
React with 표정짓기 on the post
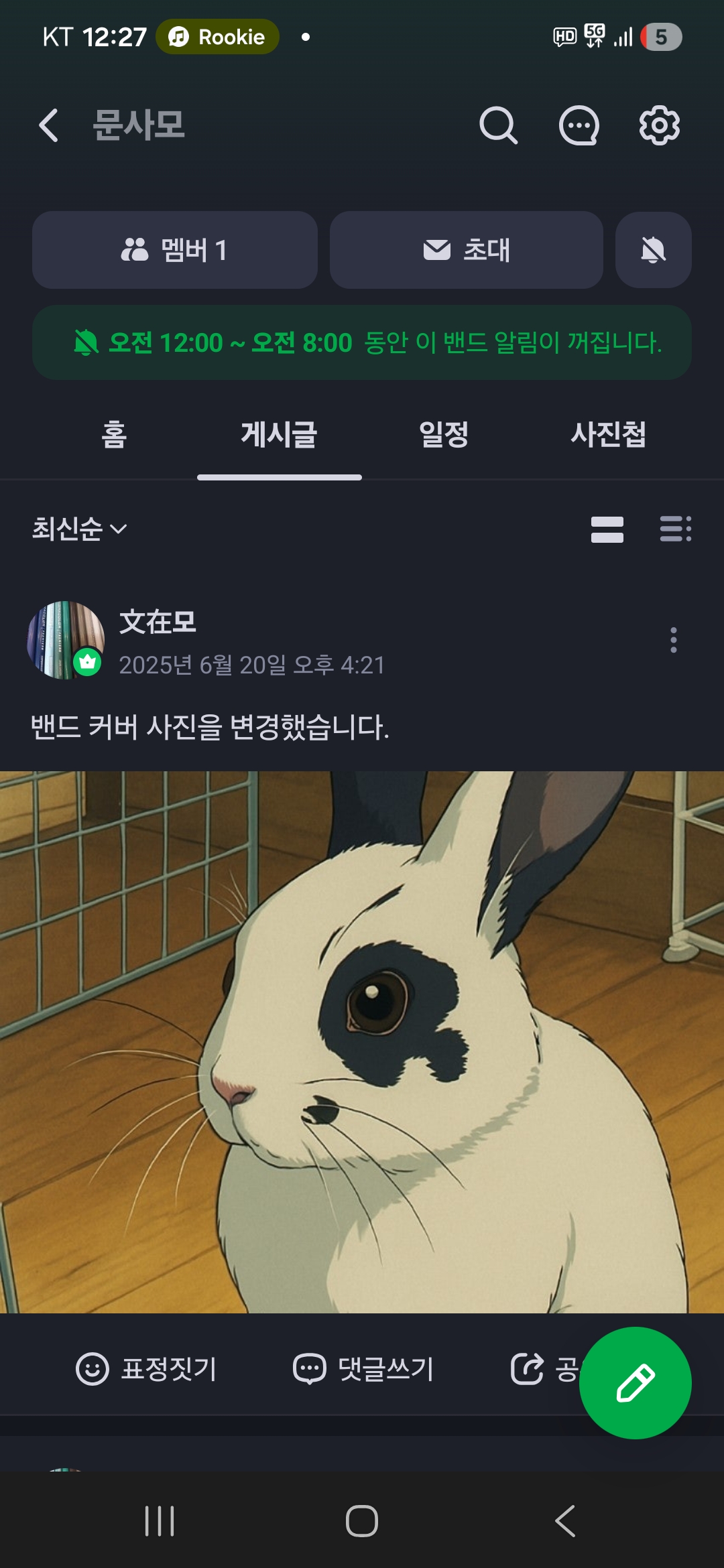point(146,1368)
